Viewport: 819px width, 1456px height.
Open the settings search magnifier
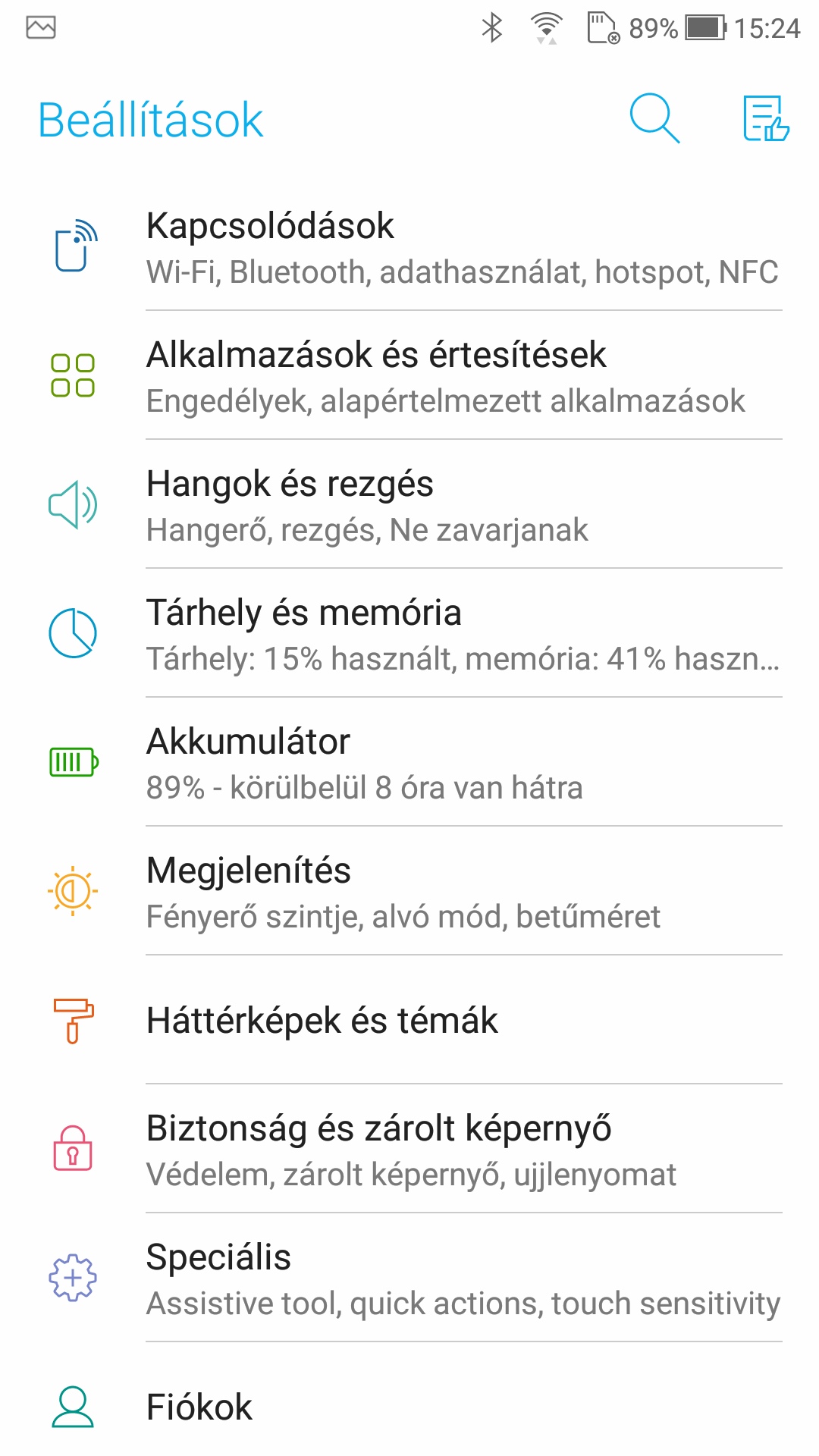click(x=654, y=119)
